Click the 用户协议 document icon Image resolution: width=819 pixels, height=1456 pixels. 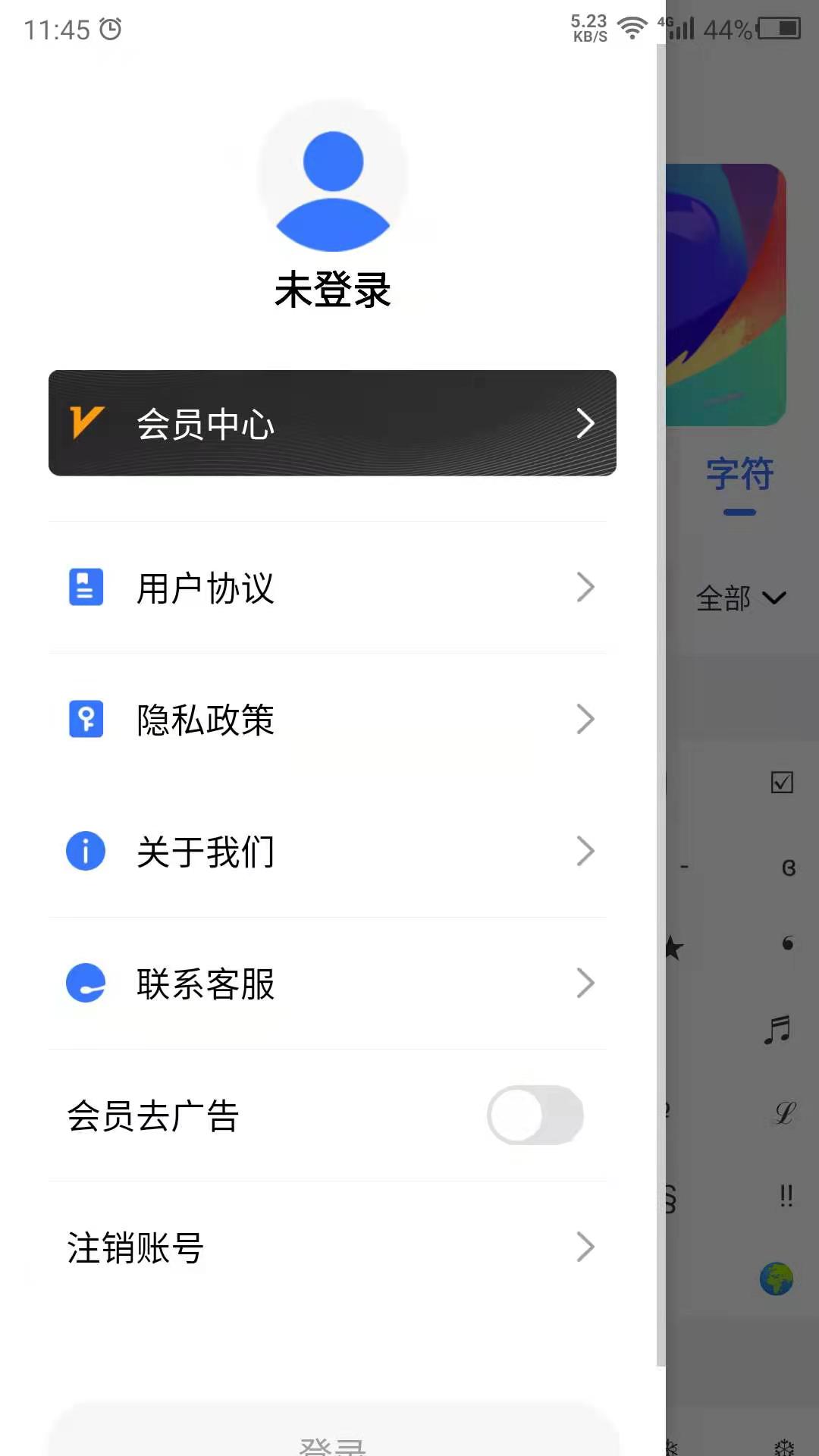[x=85, y=588]
